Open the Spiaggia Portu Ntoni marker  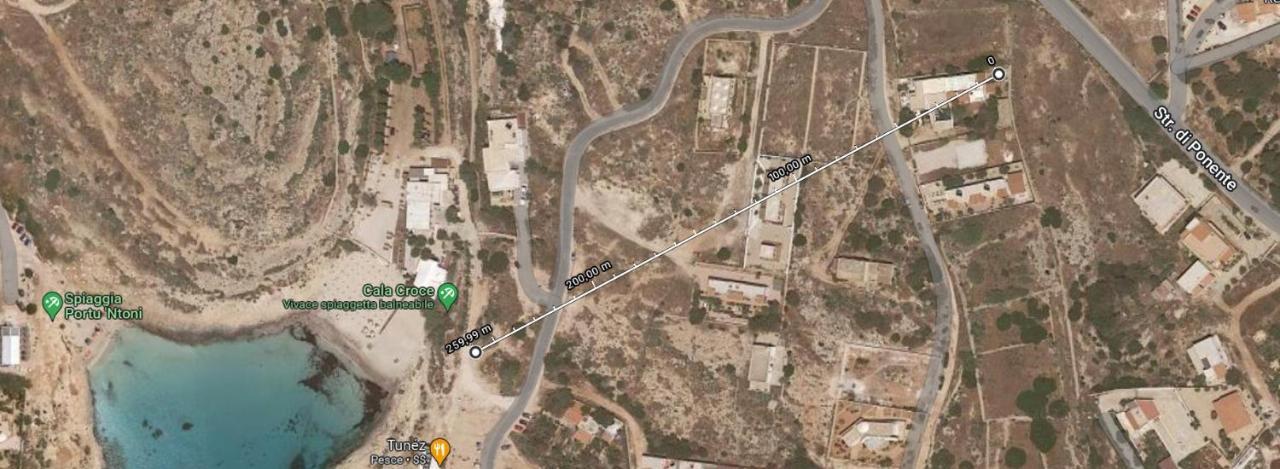coord(52,305)
